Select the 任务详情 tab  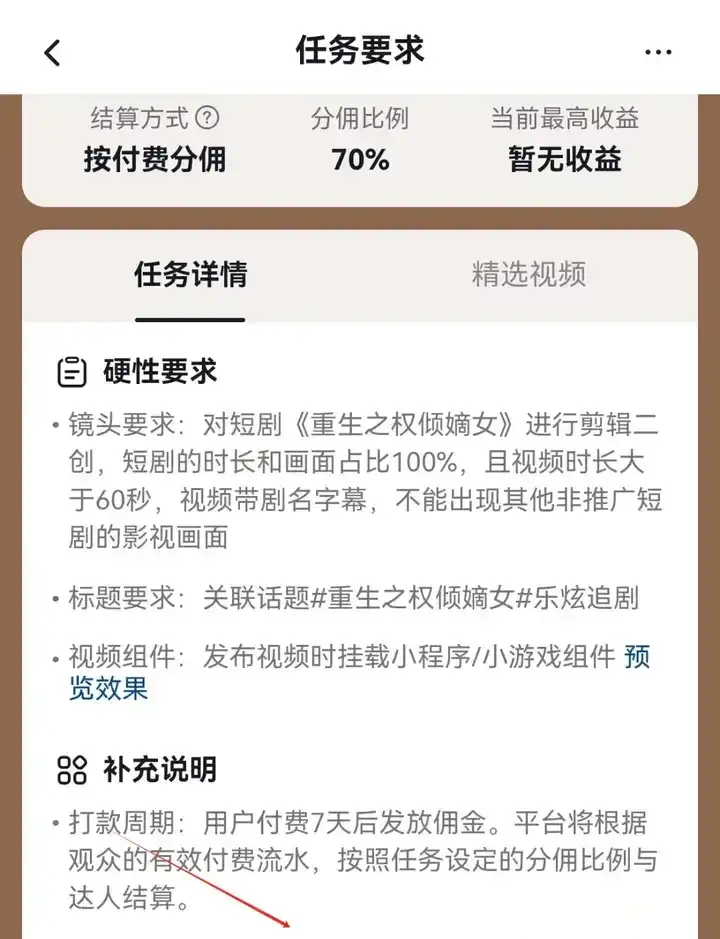coord(190,275)
